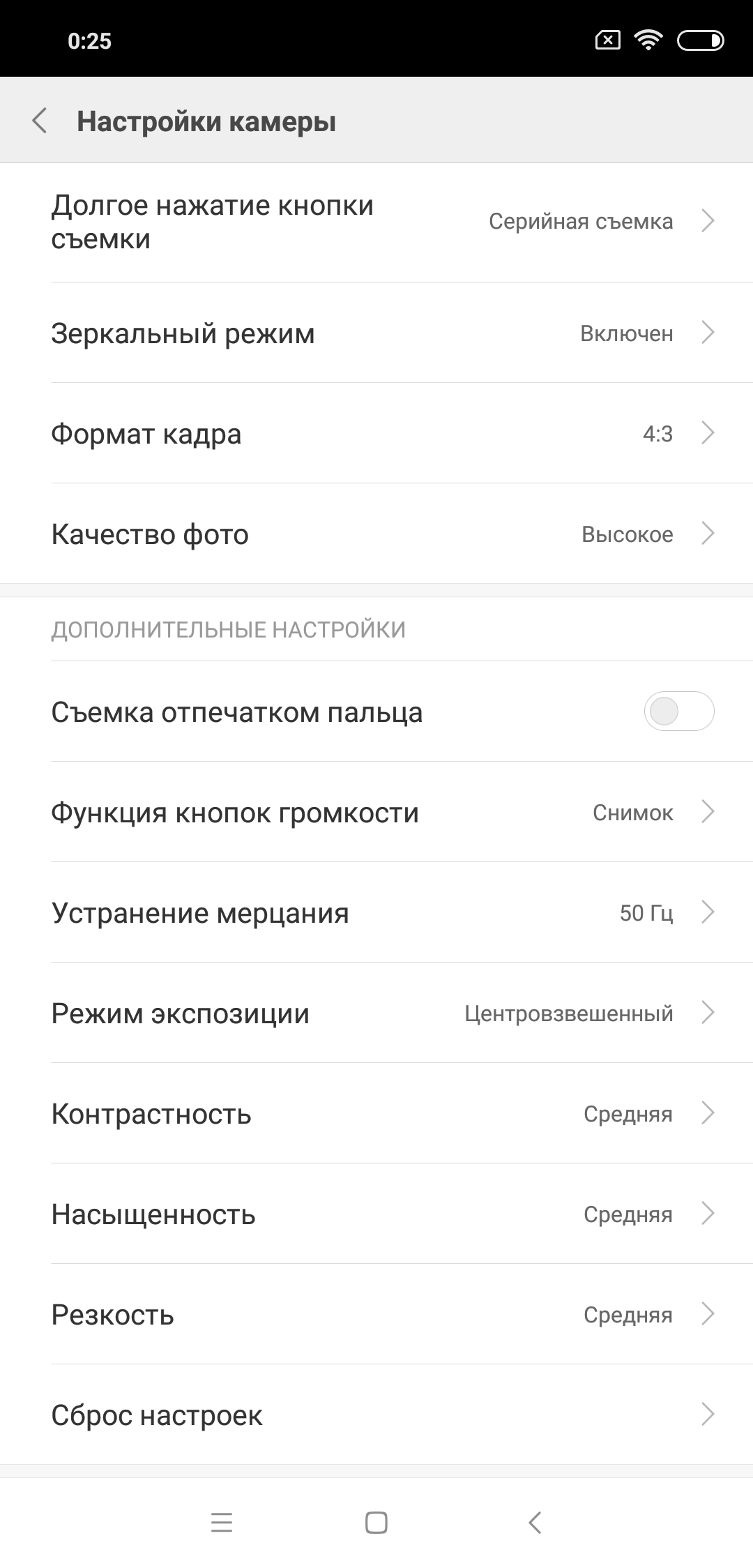Enable Съемка отпечатком пальца switch
Screen dimensions: 753x1568
tap(678, 711)
